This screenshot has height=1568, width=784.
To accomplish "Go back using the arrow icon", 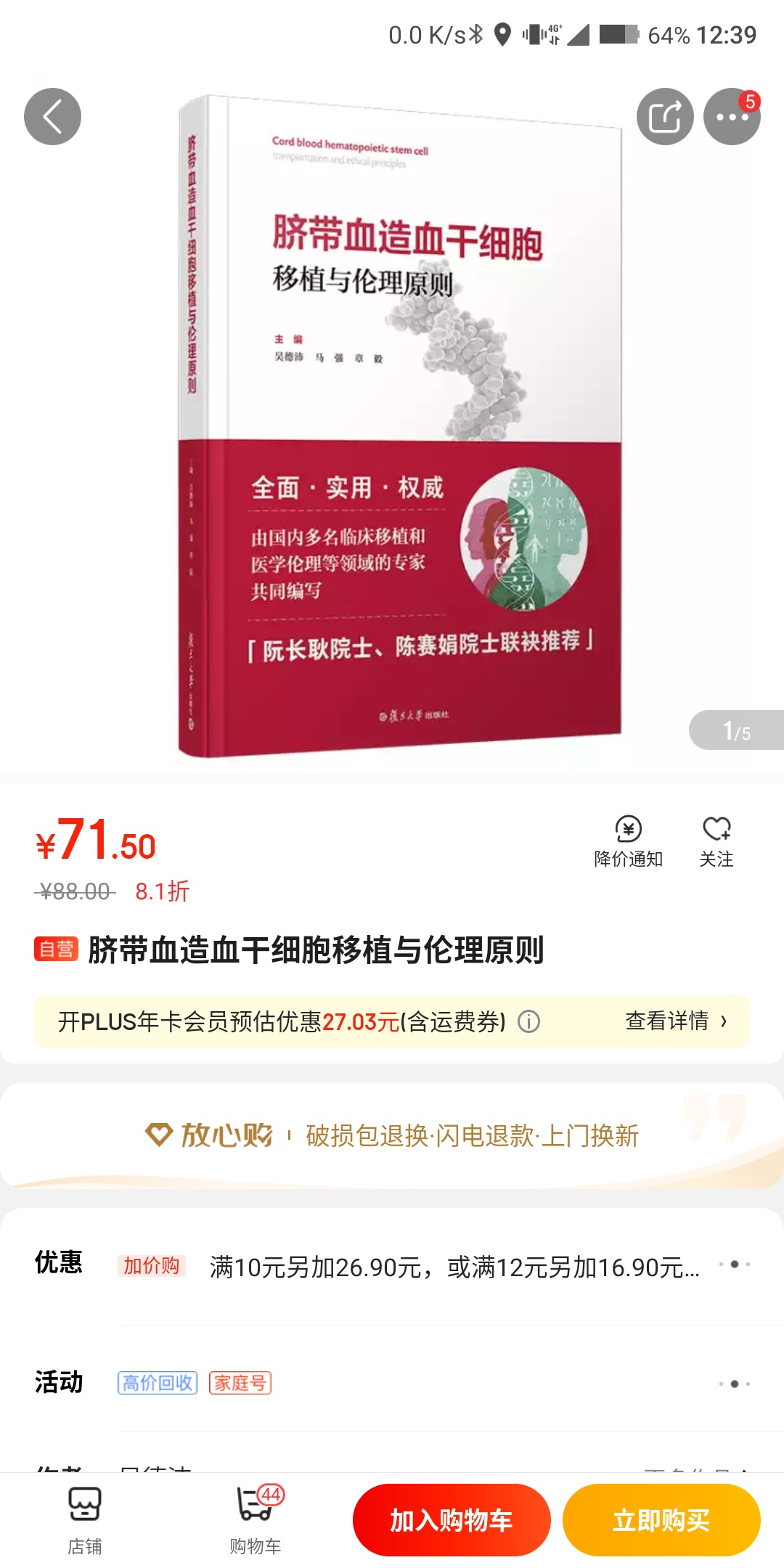I will point(52,117).
